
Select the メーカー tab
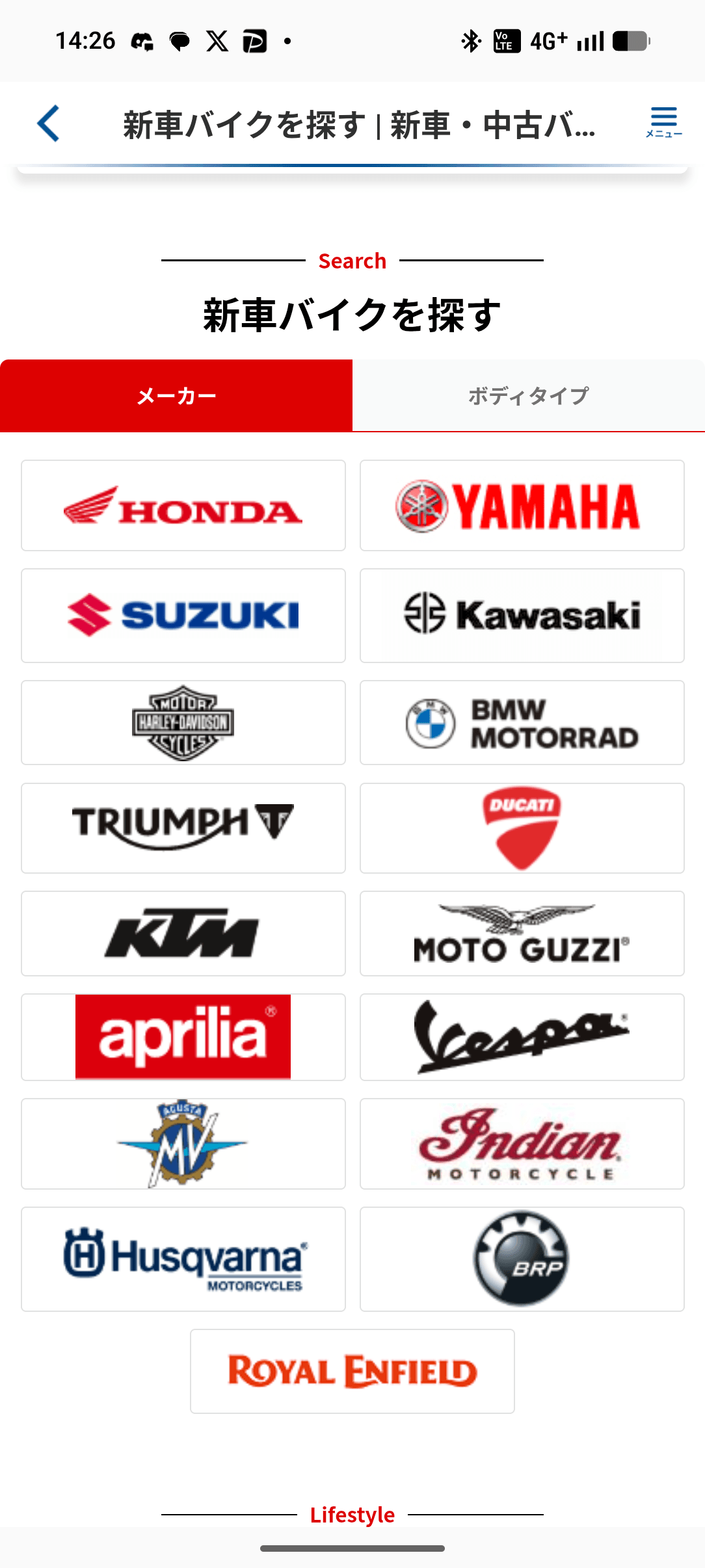[176, 396]
